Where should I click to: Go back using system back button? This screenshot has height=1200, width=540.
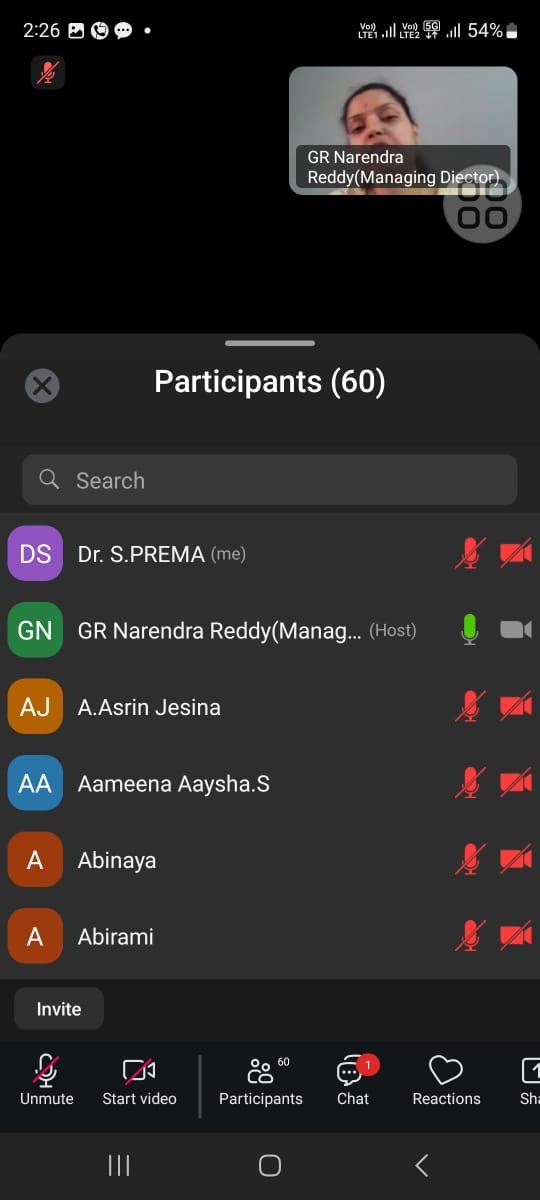click(x=421, y=1165)
